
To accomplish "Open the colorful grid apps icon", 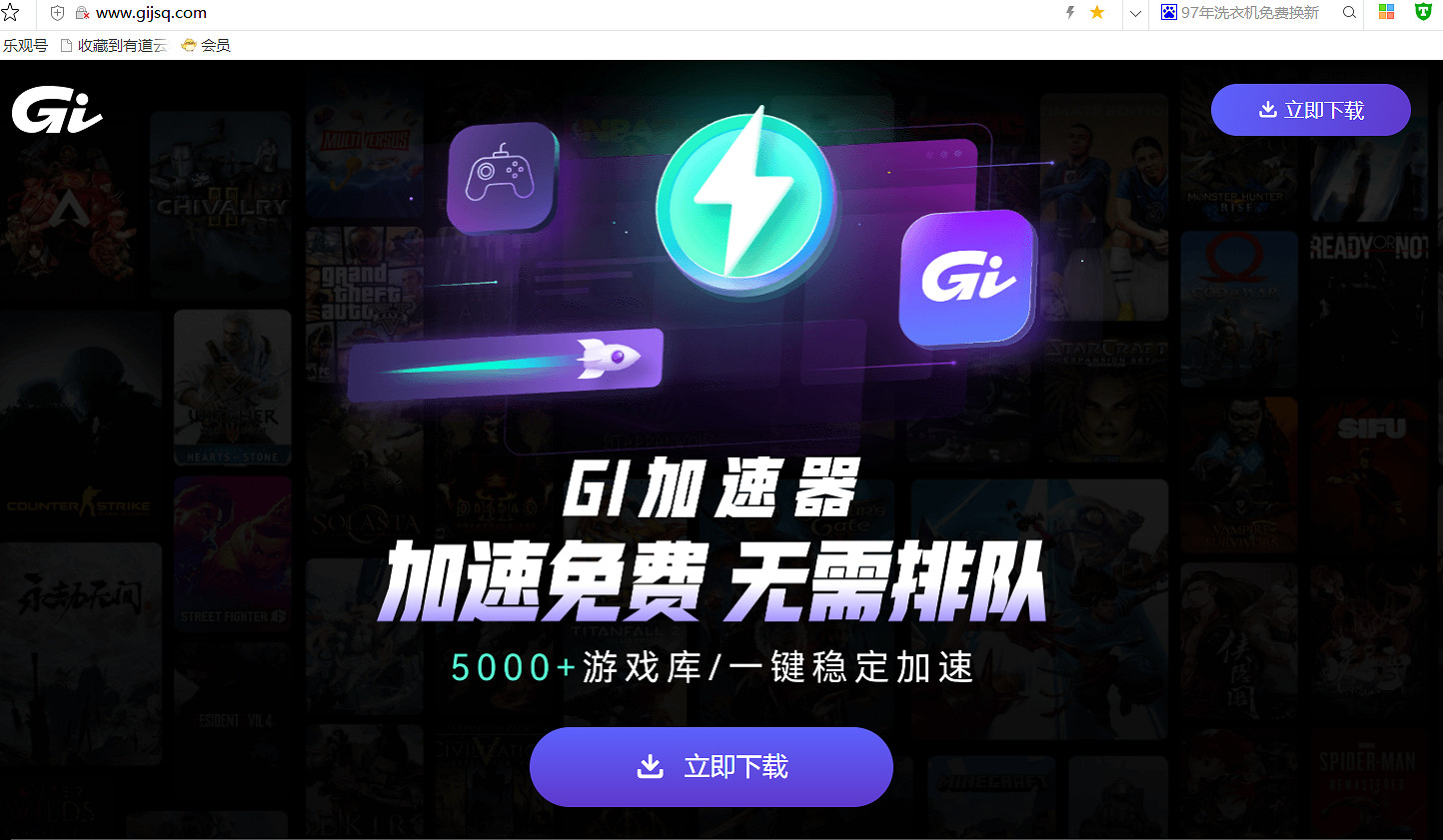I will (x=1386, y=12).
